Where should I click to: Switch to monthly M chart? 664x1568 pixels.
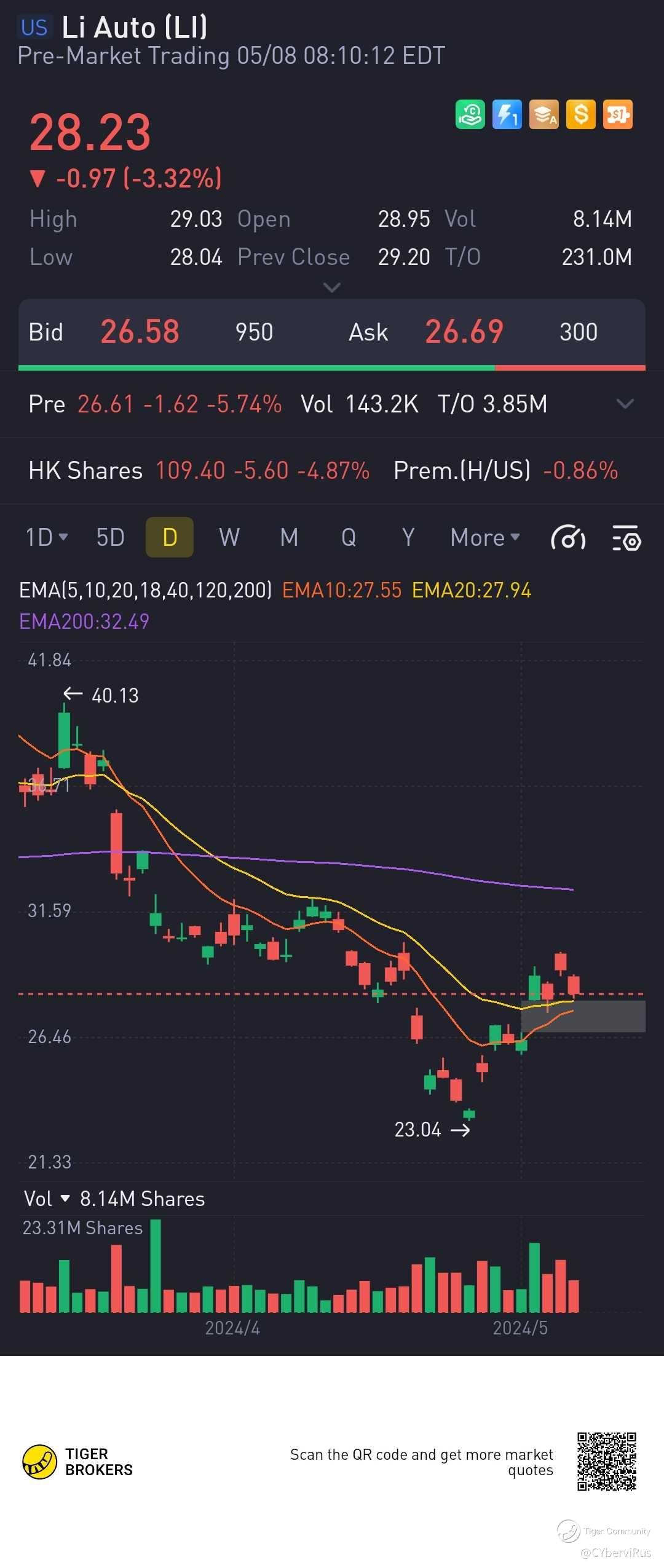pyautogui.click(x=289, y=538)
